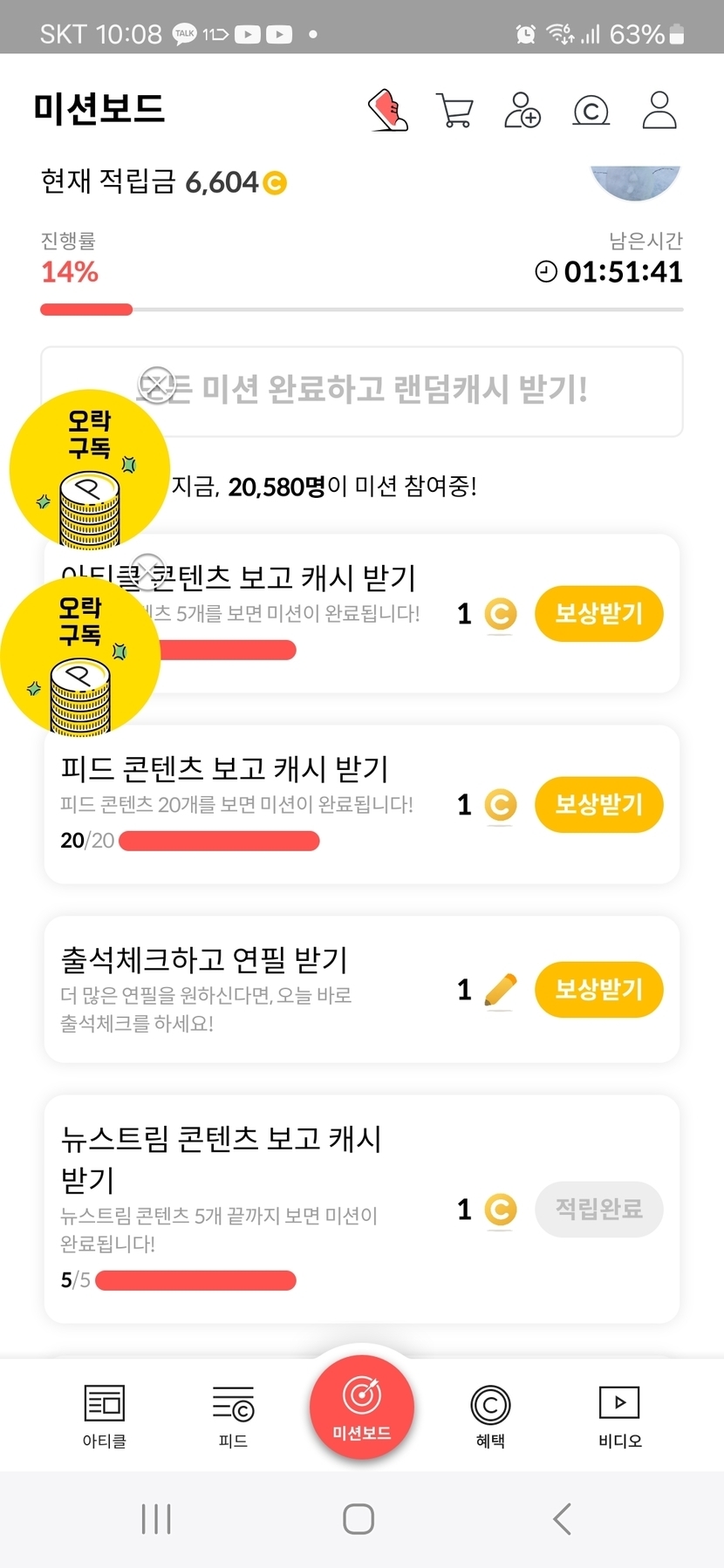
Task: Open the shopping cart
Action: pyautogui.click(x=454, y=111)
